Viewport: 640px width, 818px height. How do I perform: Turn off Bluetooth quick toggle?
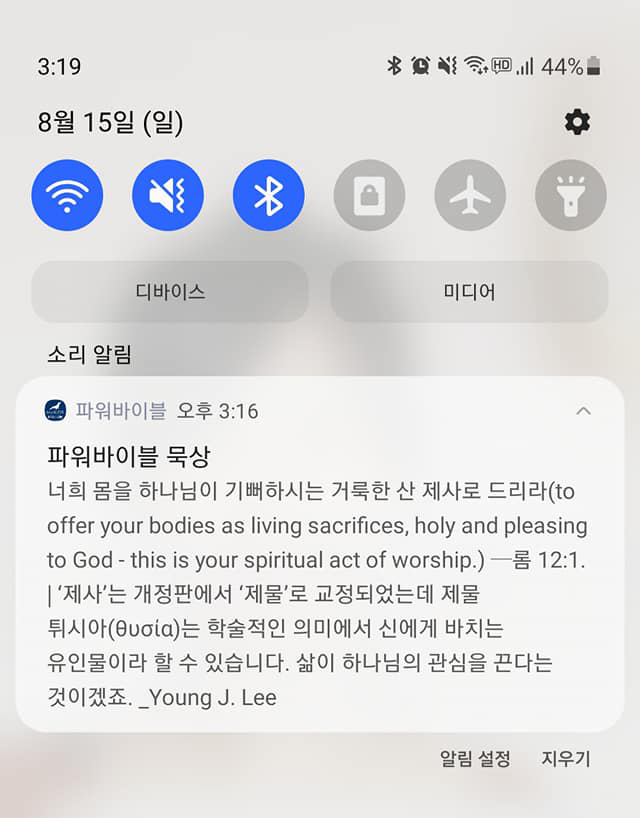click(x=268, y=195)
